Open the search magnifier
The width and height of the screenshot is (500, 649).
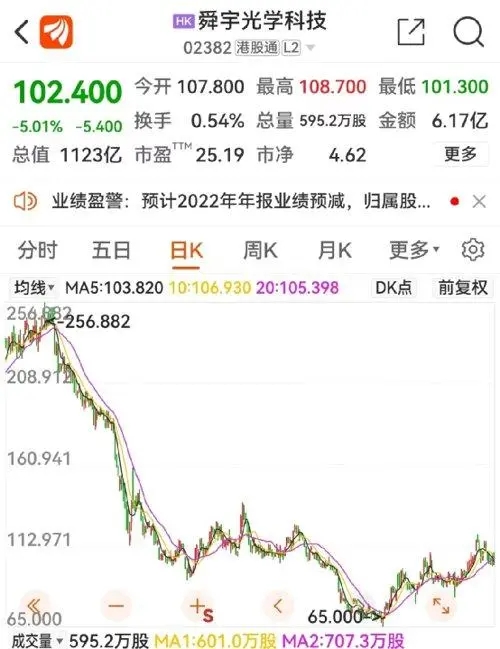point(469,31)
